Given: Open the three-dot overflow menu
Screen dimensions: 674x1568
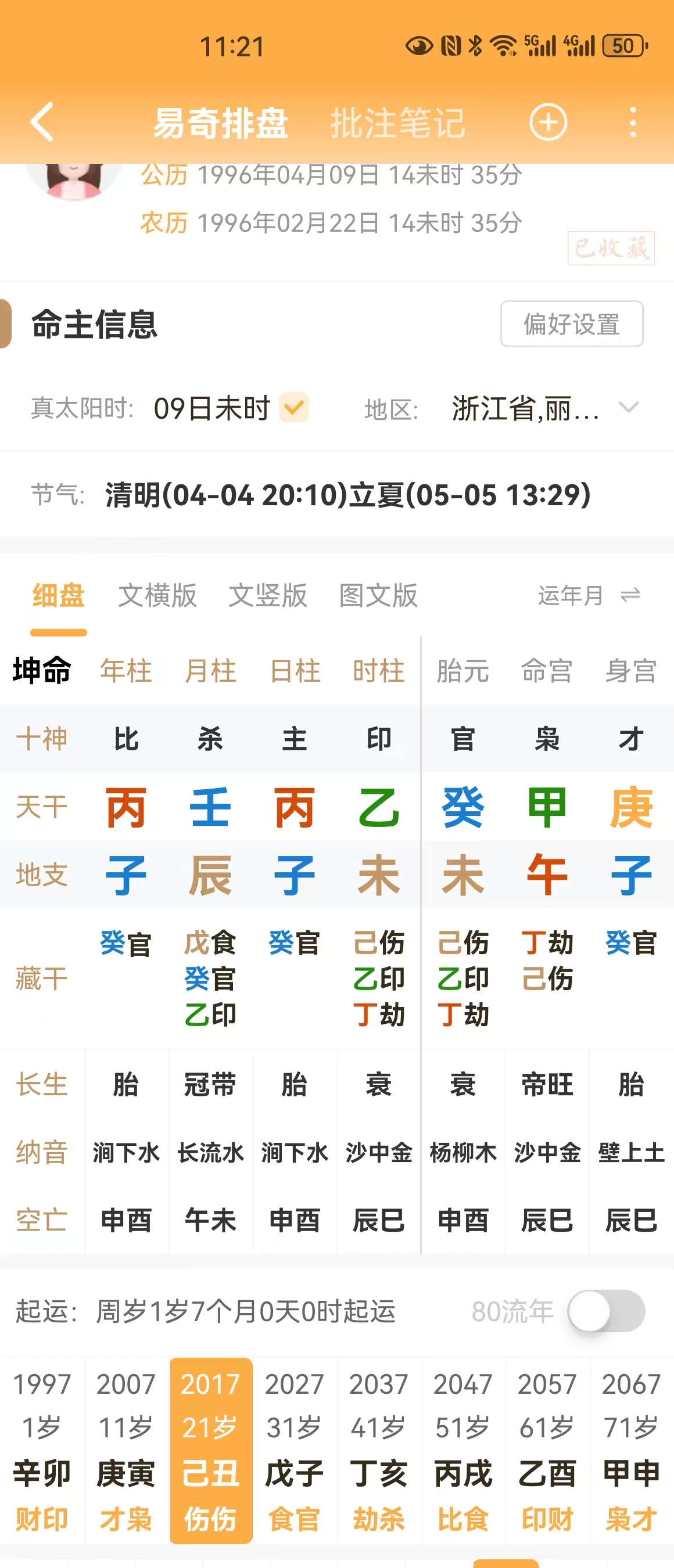Looking at the screenshot, I should [x=633, y=123].
